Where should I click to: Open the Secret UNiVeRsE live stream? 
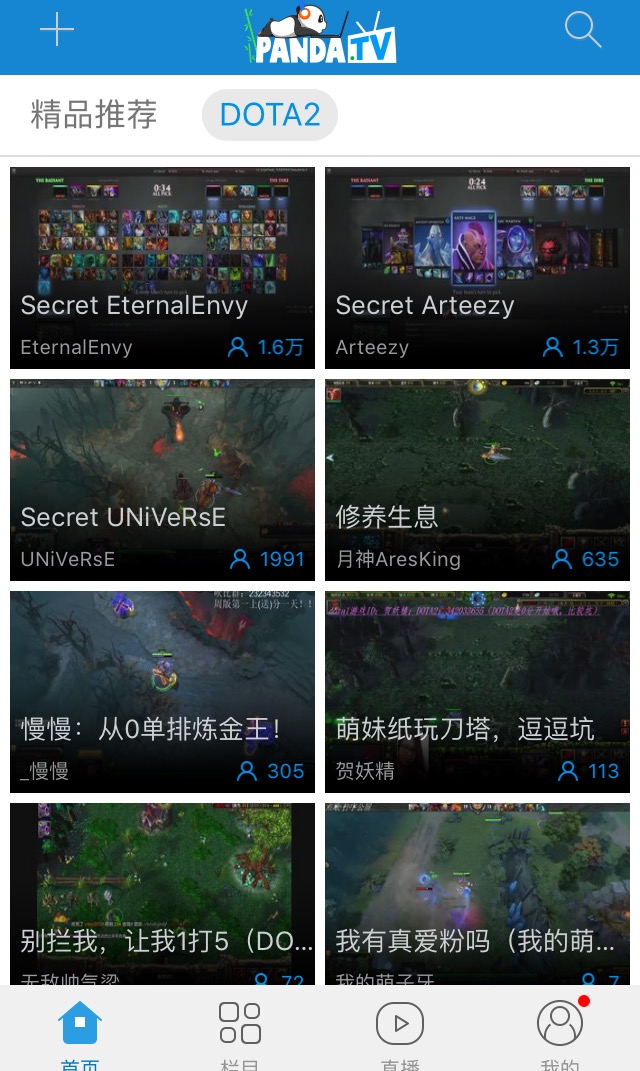[162, 479]
